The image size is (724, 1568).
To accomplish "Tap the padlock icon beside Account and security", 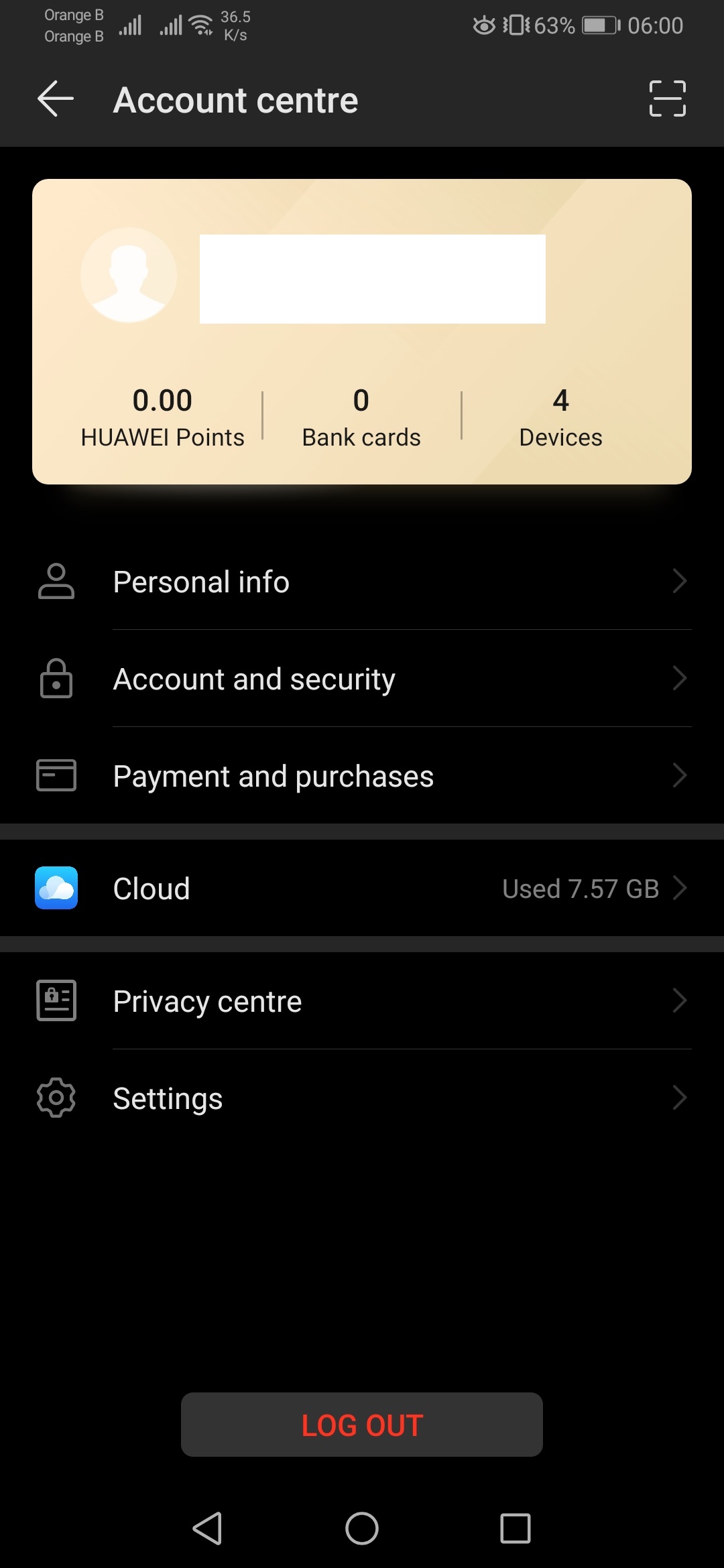I will (x=56, y=679).
